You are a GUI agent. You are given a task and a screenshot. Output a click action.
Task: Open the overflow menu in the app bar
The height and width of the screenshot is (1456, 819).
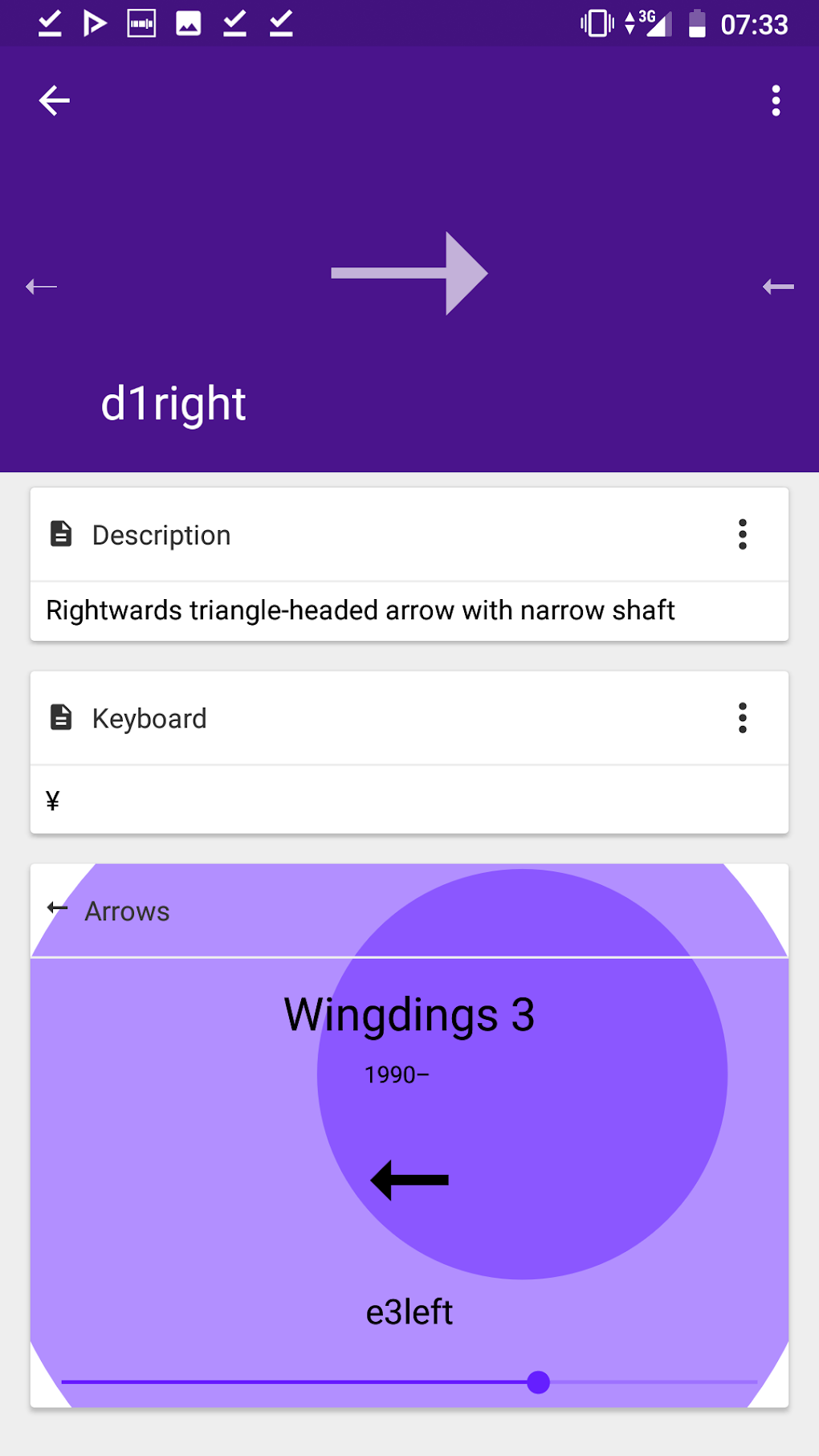click(776, 100)
